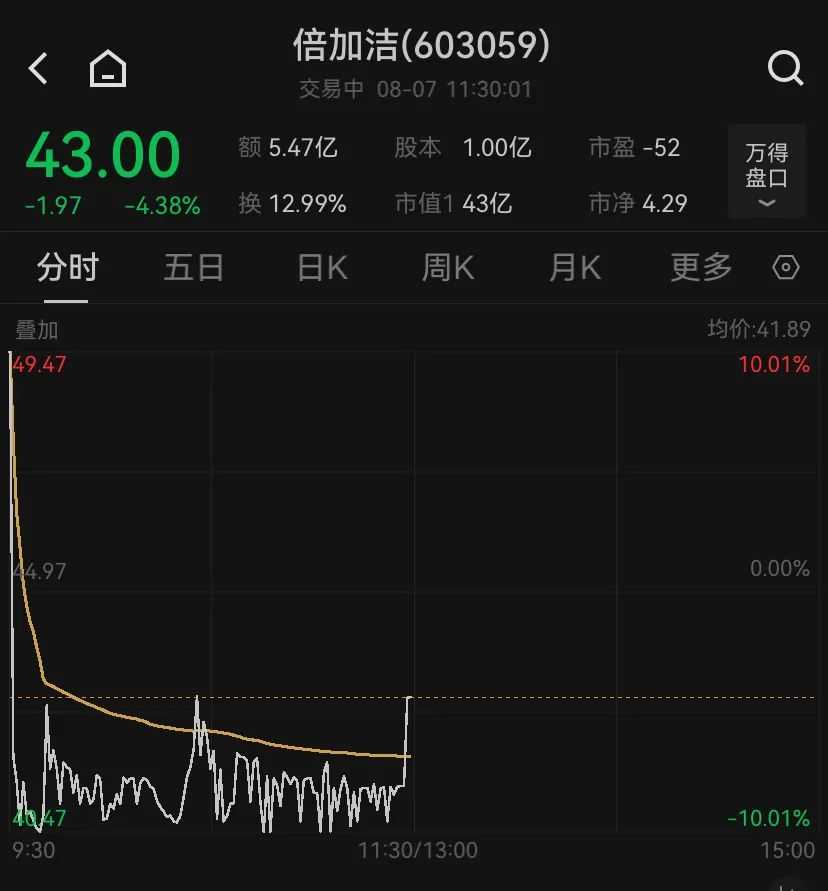
Task: Go back using the left arrow
Action: (39, 69)
